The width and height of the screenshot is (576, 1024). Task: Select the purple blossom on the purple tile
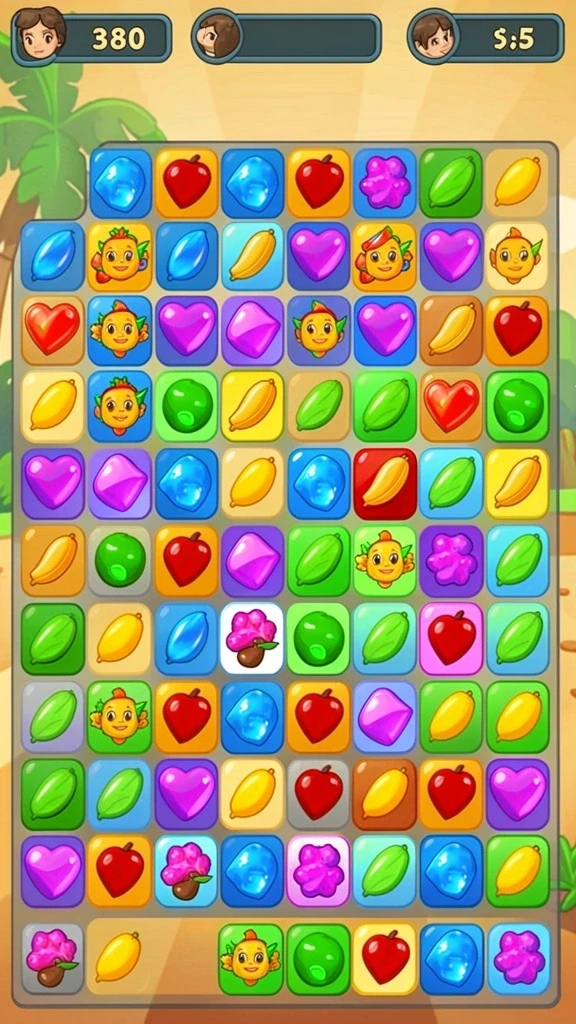point(451,560)
